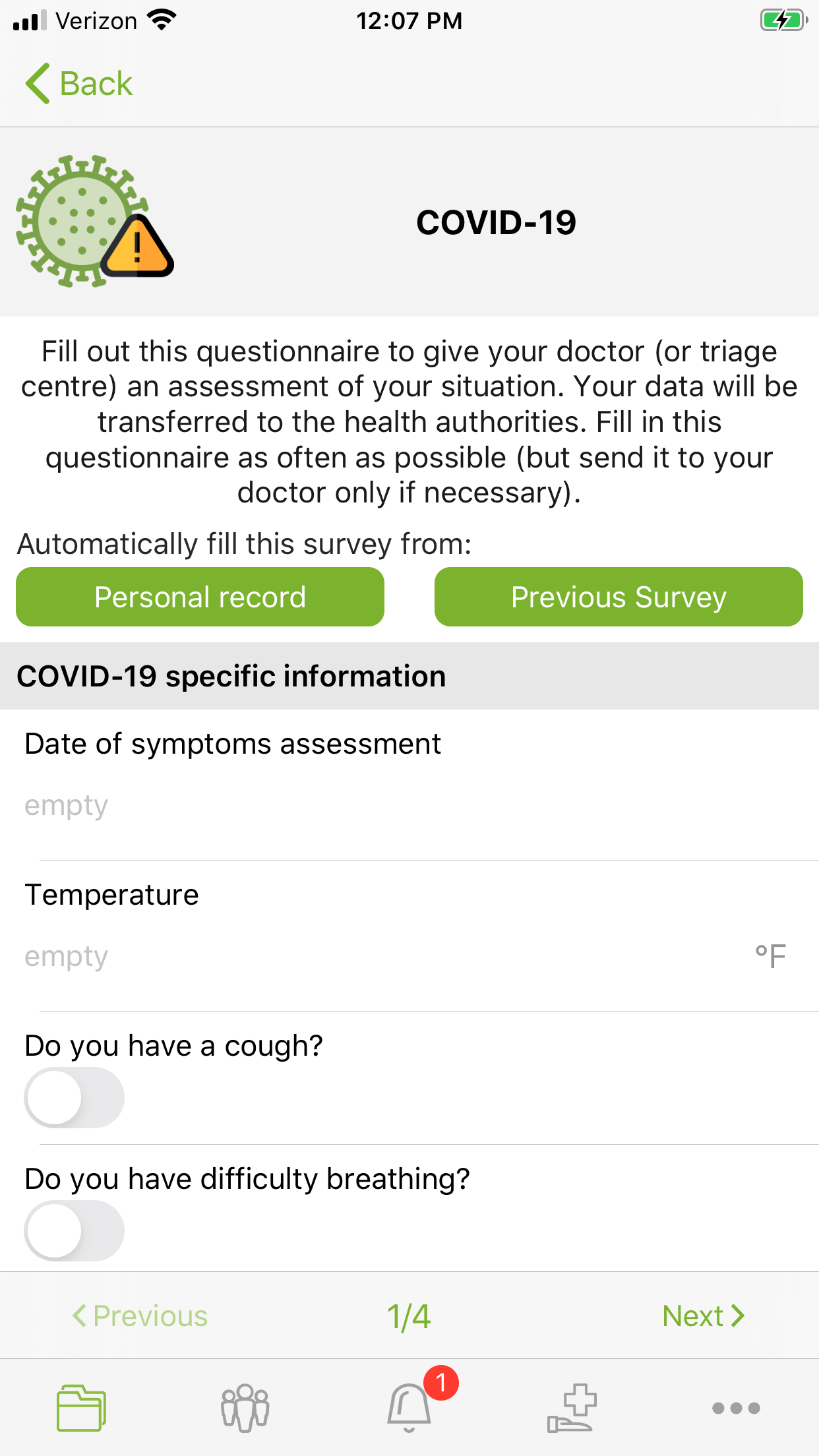819x1456 pixels.
Task: Open the more options tab
Action: click(x=736, y=1408)
